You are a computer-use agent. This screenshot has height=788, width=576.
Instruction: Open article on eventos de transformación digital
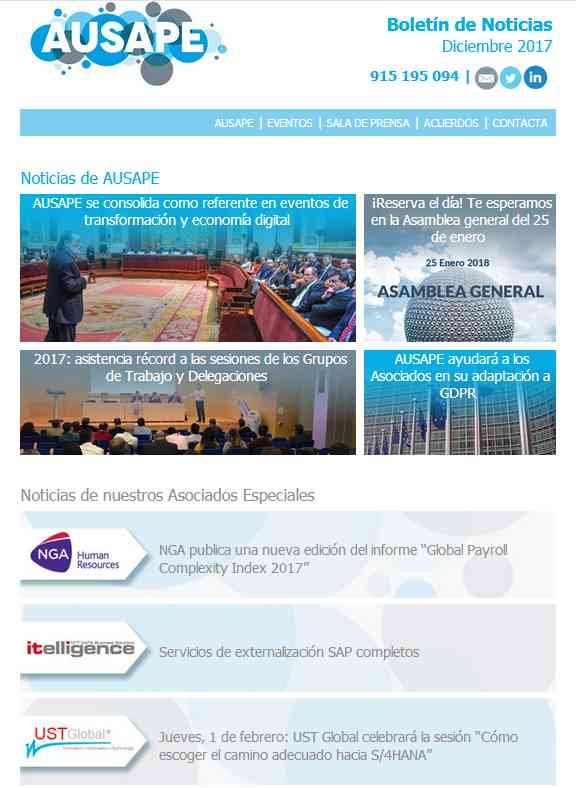tap(188, 268)
